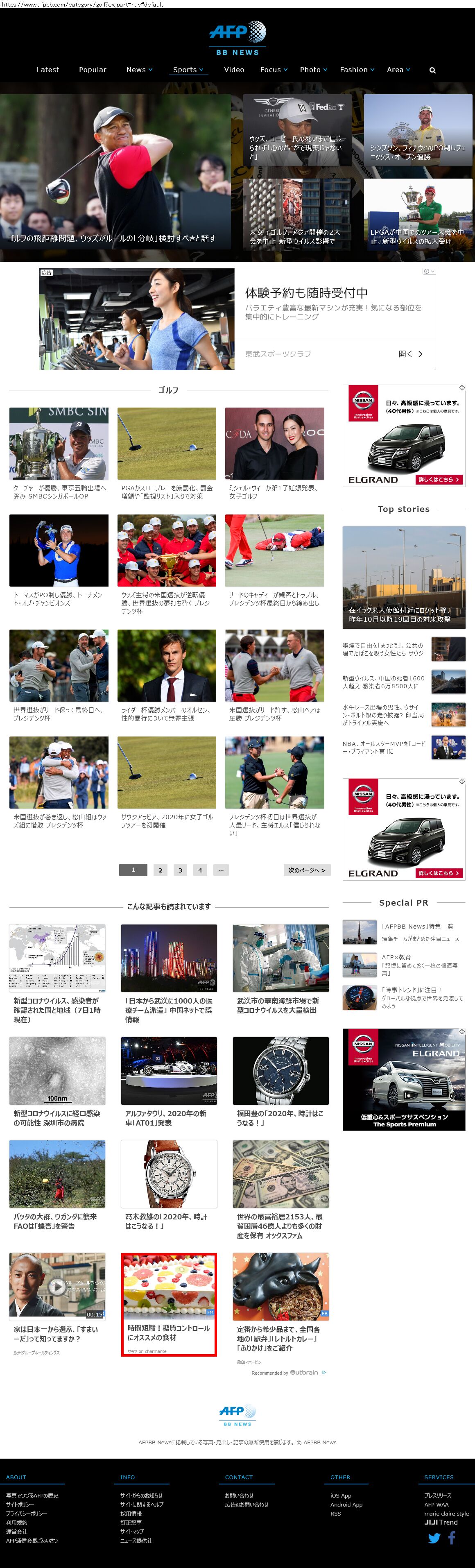Read the NBA All-Star MVP Kobe Bryant story
475x1568 pixels.
[384, 748]
